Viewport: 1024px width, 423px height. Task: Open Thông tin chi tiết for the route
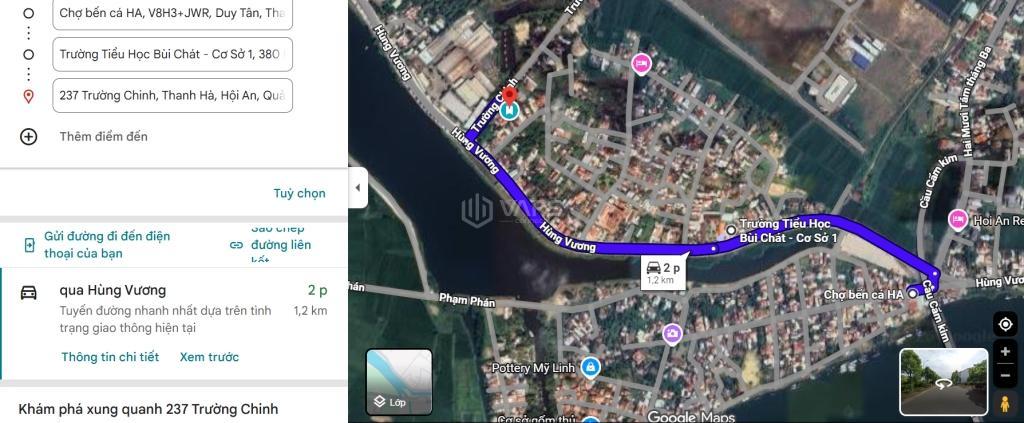(110, 357)
